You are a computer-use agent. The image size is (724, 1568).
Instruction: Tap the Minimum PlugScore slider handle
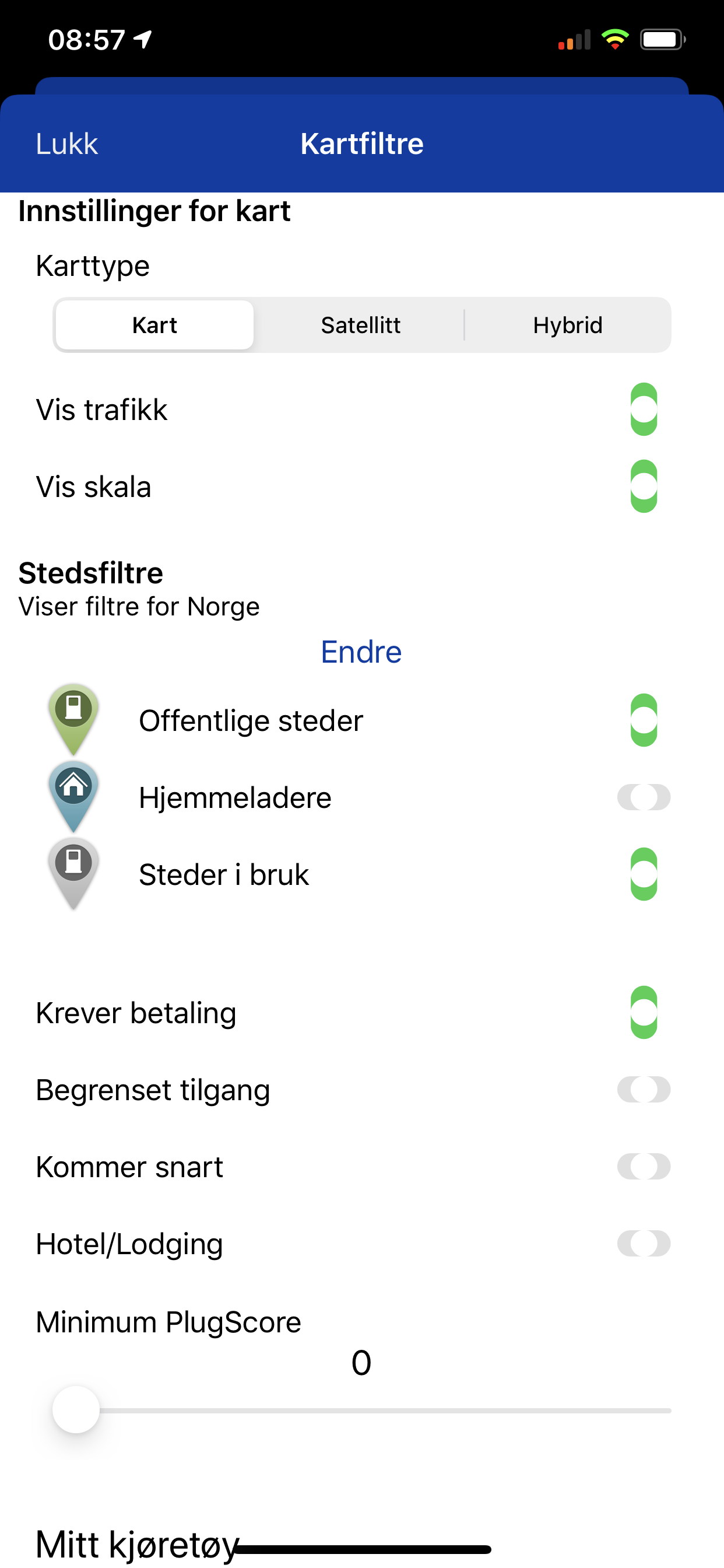76,1410
